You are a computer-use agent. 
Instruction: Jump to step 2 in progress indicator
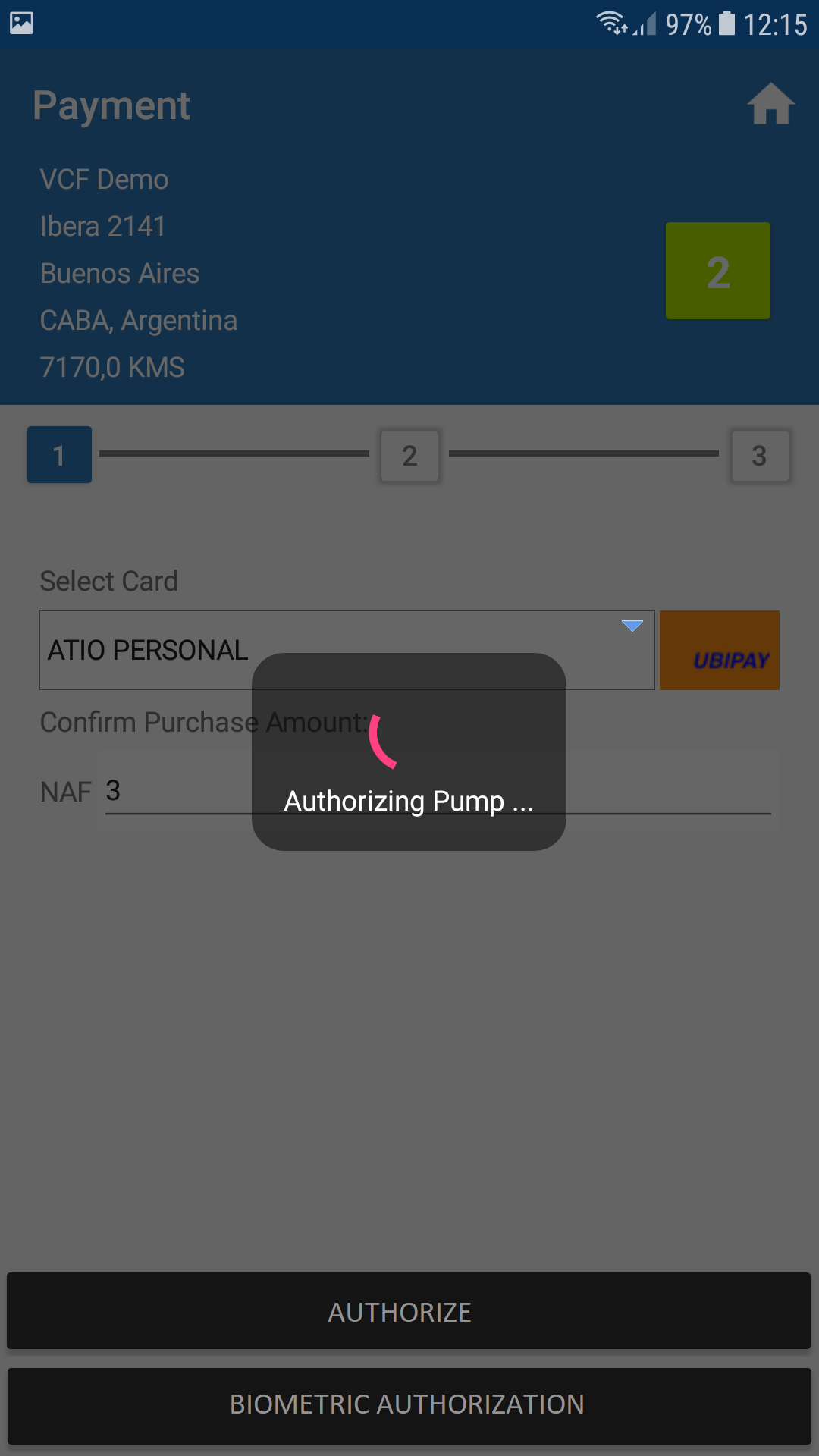click(x=409, y=456)
